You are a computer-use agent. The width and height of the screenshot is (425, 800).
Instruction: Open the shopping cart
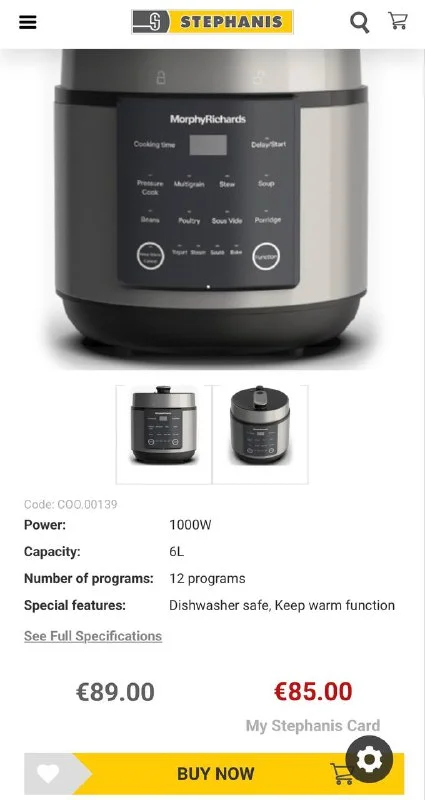click(x=398, y=21)
